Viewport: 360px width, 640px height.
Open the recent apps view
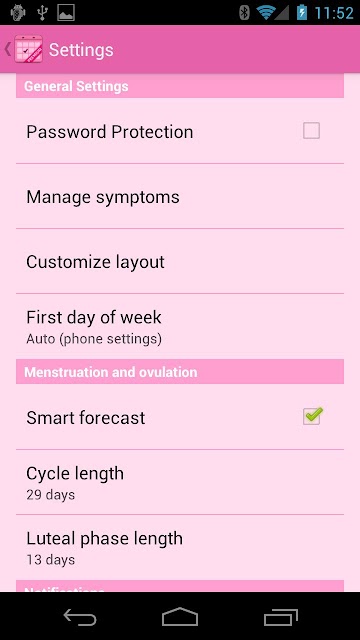click(x=280, y=617)
